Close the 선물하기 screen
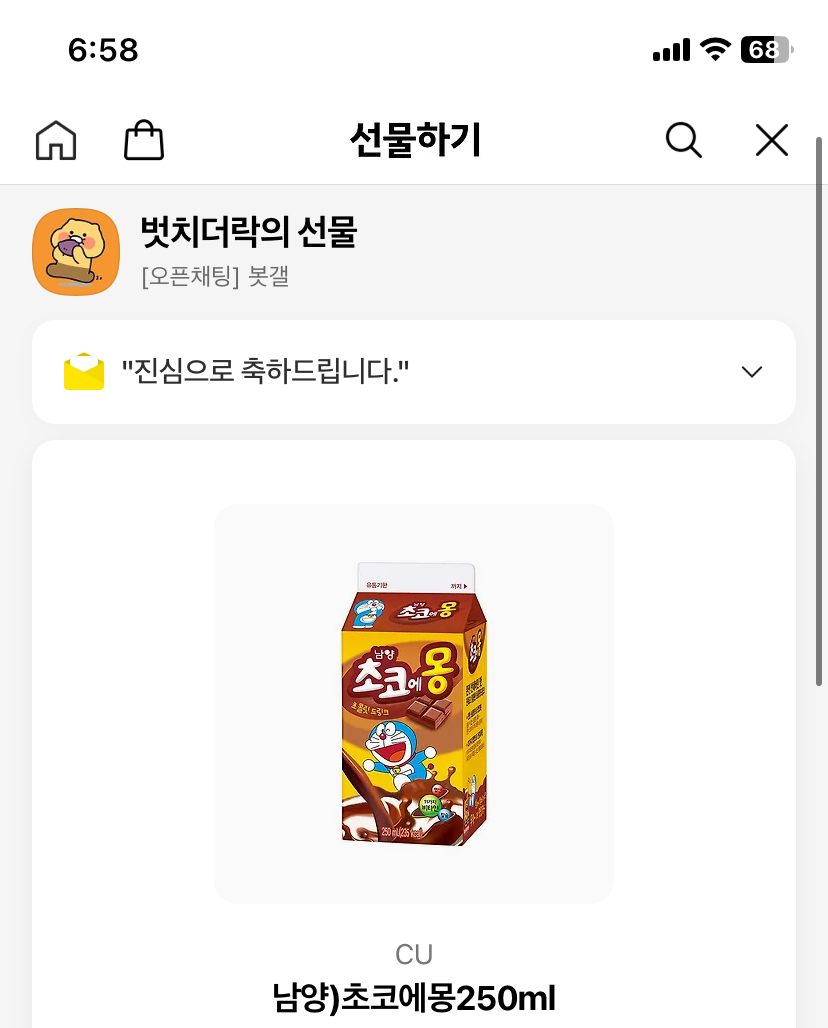This screenshot has width=828, height=1028. coord(772,141)
